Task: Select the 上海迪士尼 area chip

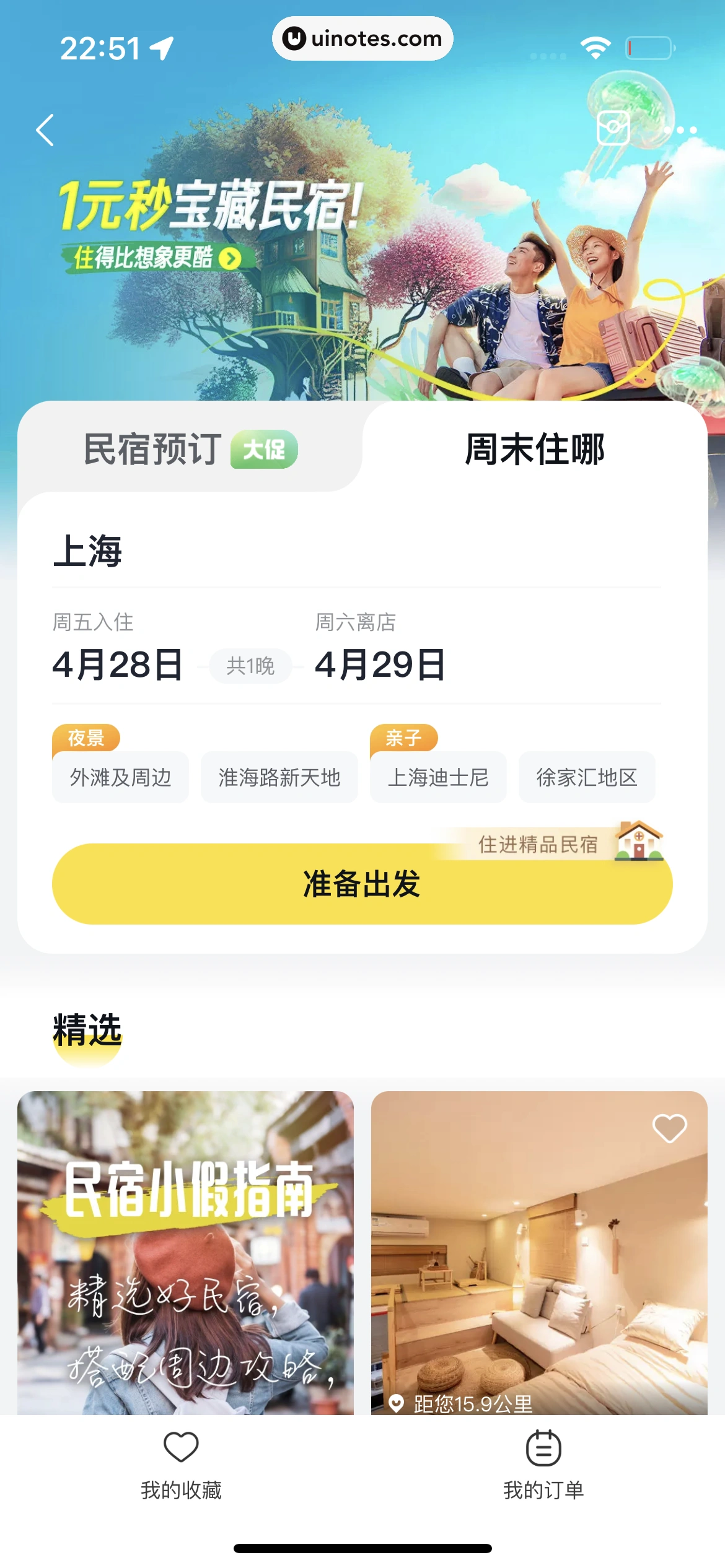Action: click(438, 777)
